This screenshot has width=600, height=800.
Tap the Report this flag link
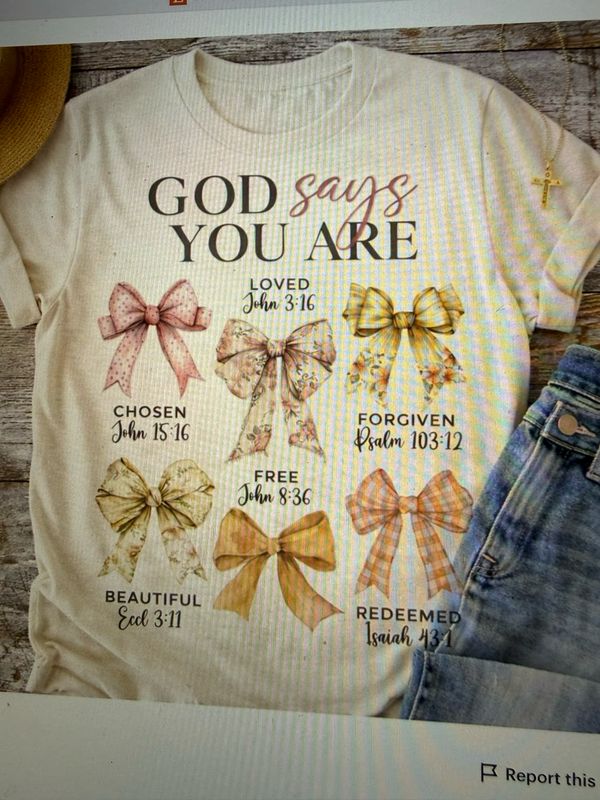click(x=537, y=775)
